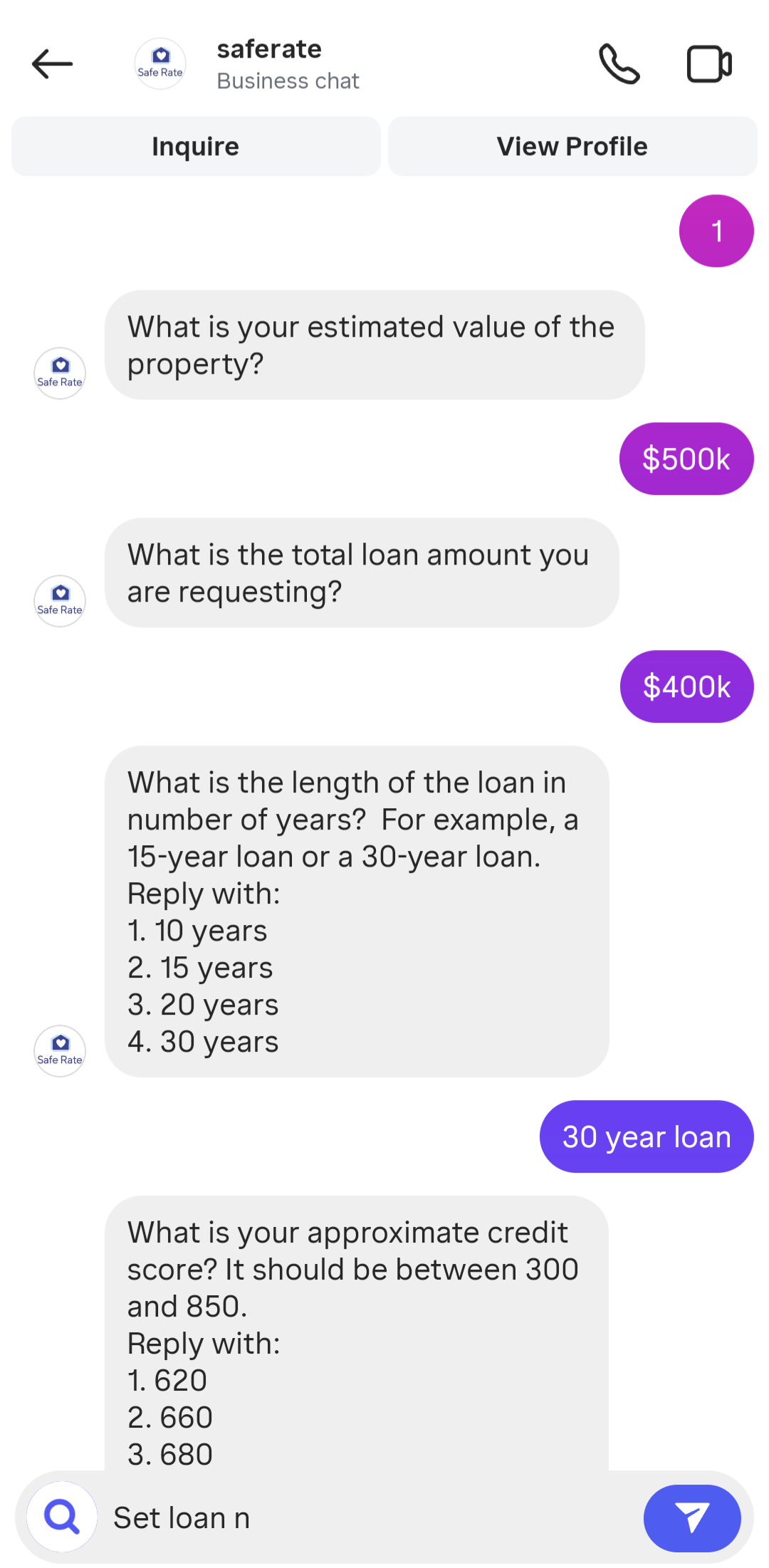The image size is (769, 1568).
Task: Tap the Inquire button
Action: point(196,147)
